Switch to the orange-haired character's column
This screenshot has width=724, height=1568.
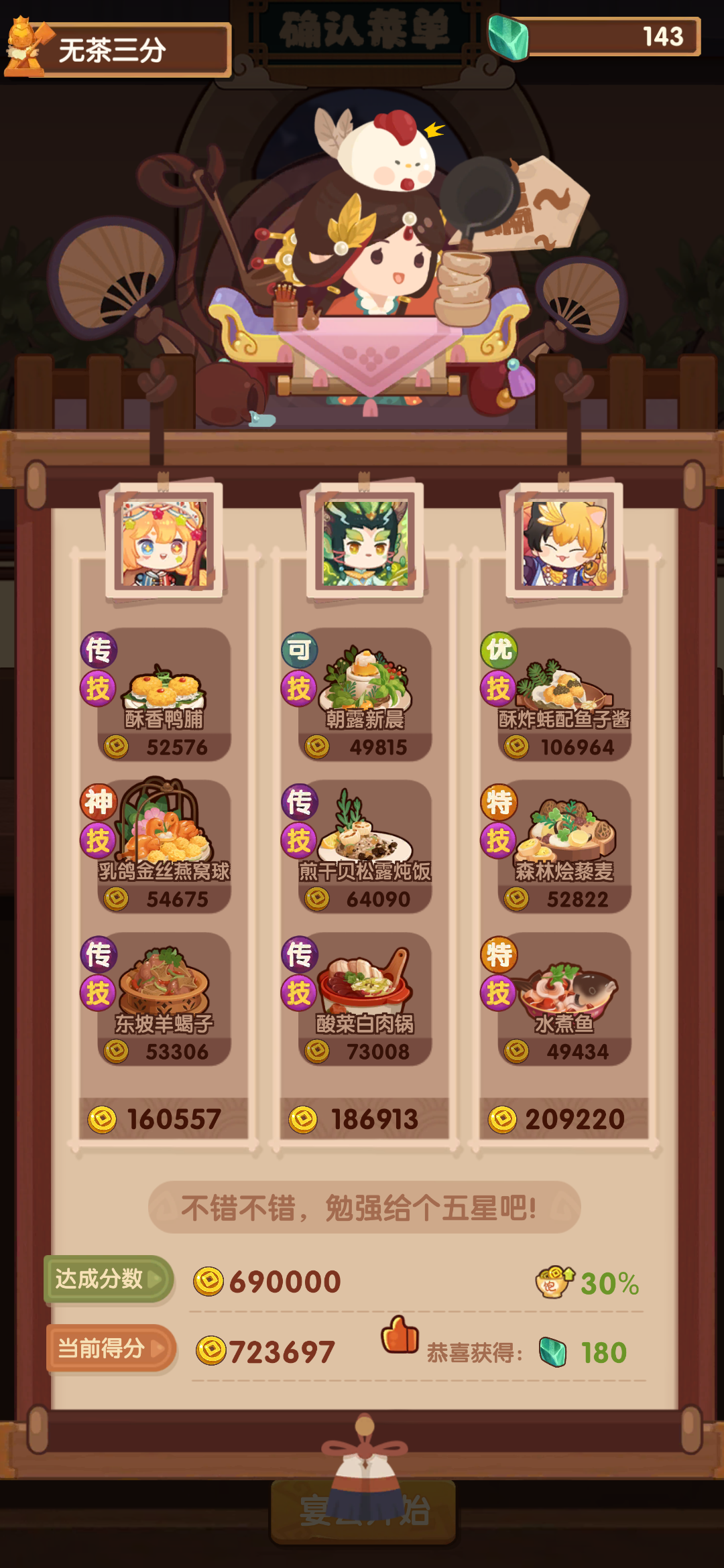coord(163,543)
